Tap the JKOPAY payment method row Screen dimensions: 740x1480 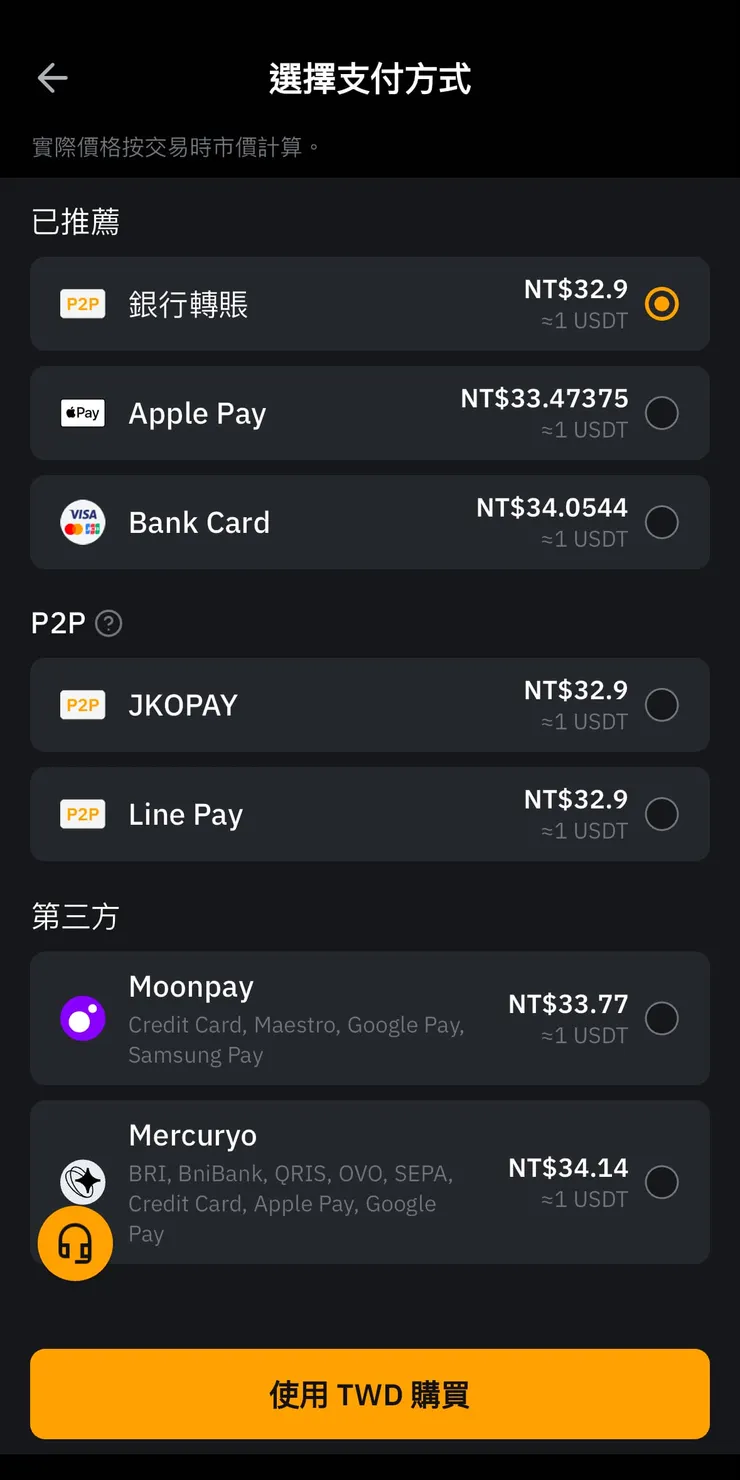[370, 705]
